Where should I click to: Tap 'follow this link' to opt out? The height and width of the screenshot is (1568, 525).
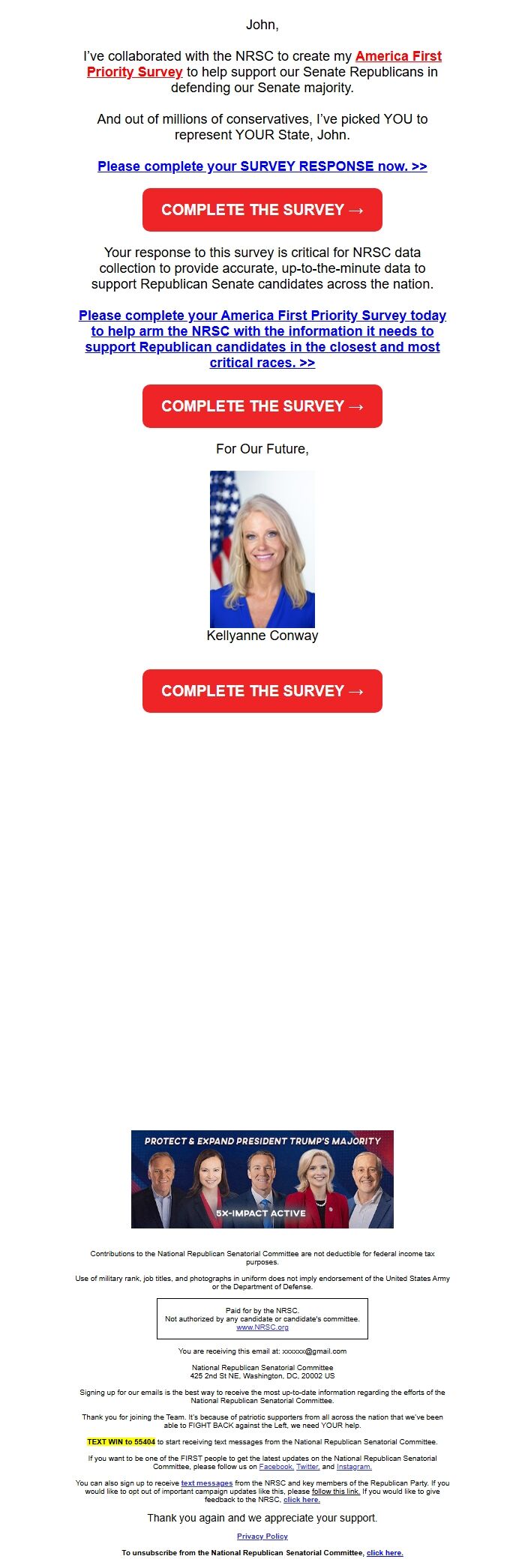335,1491
